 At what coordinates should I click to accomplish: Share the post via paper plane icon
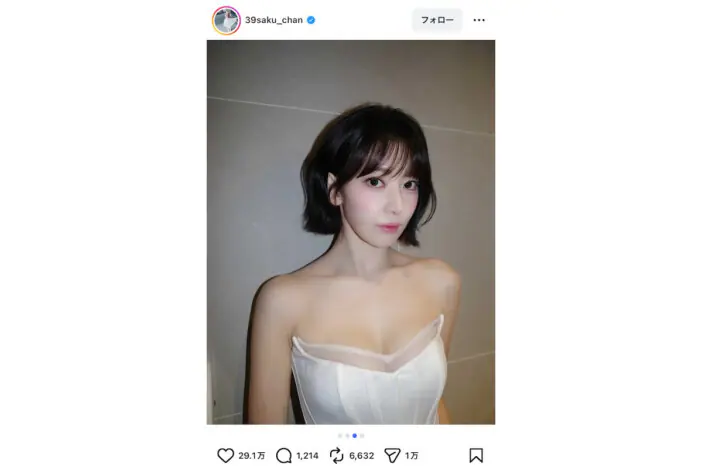393,455
